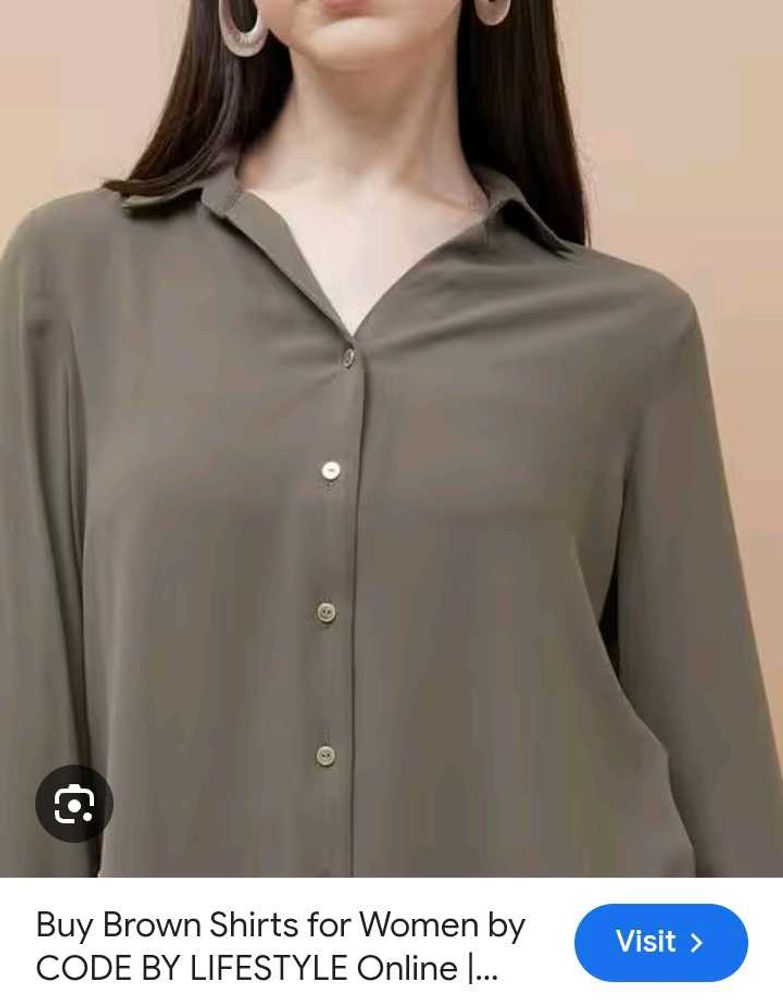Click the chevron arrow inside Visit
Screen dimensions: 783x1000
tap(697, 941)
